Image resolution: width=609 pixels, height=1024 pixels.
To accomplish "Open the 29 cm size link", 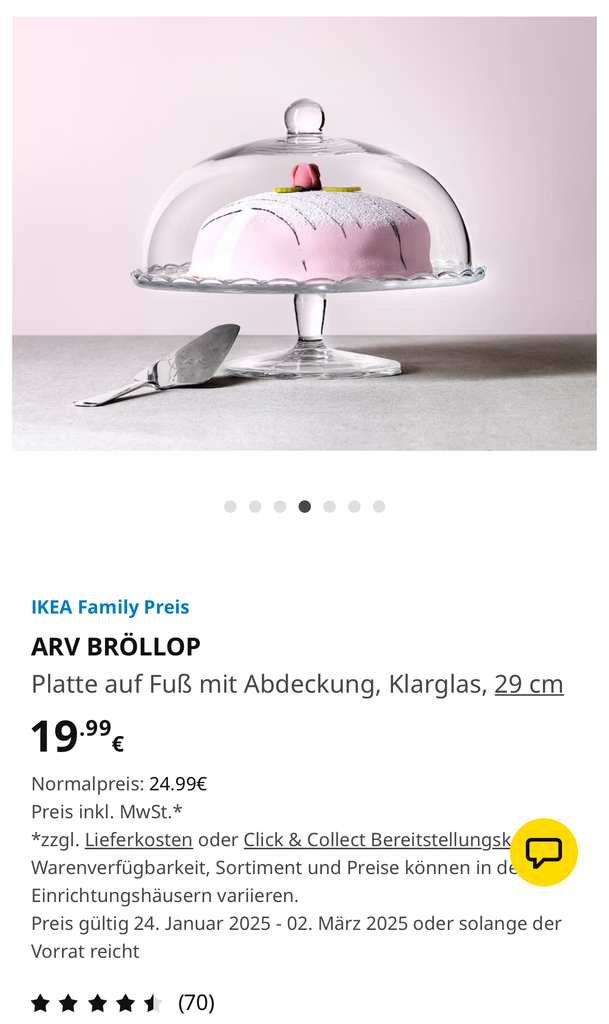I will [x=528, y=684].
